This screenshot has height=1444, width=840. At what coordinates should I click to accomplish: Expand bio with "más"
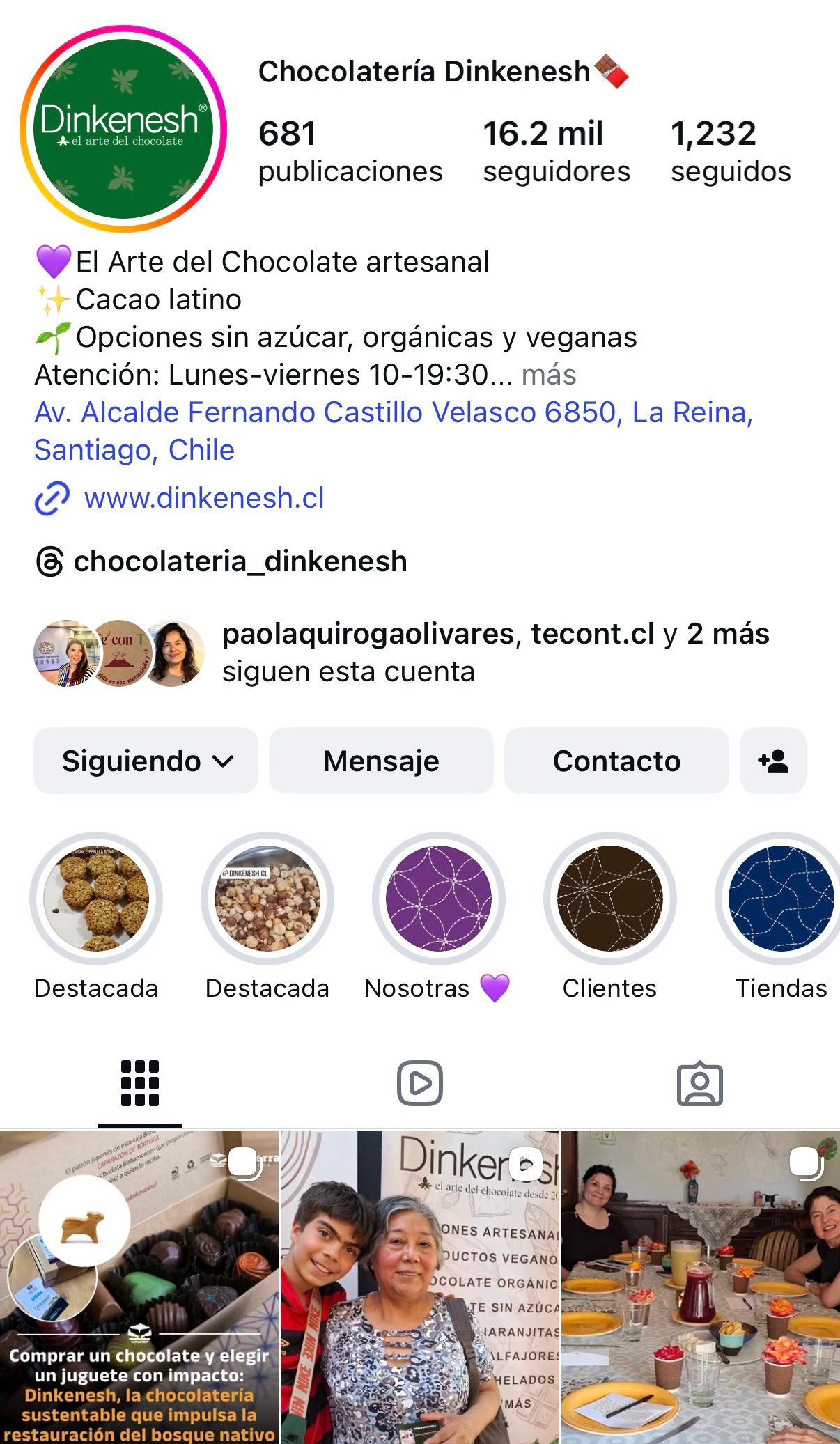click(549, 375)
